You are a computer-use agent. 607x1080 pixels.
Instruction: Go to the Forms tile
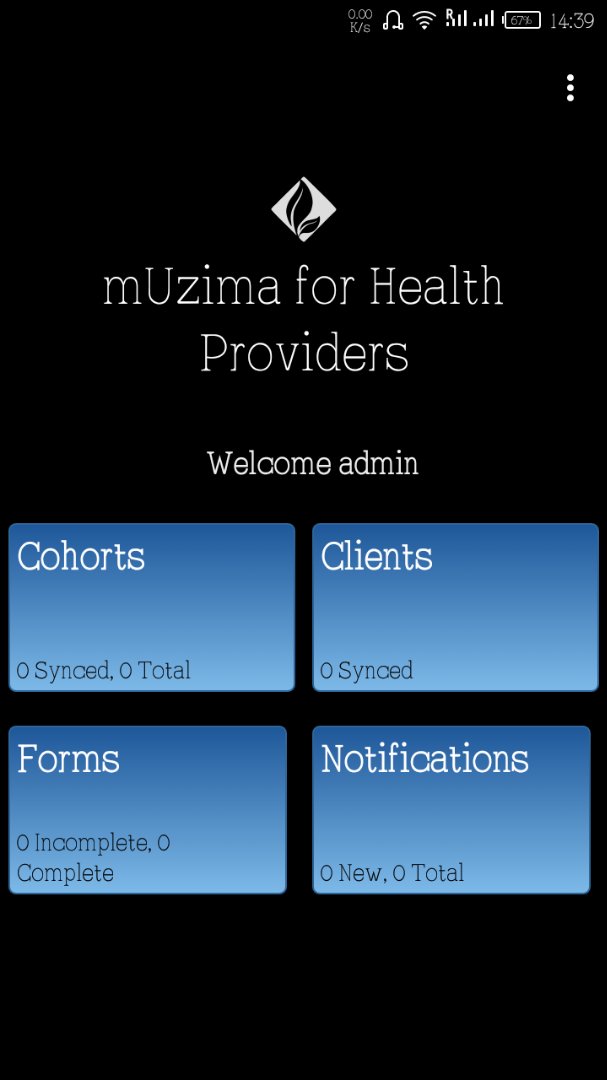(x=147, y=810)
